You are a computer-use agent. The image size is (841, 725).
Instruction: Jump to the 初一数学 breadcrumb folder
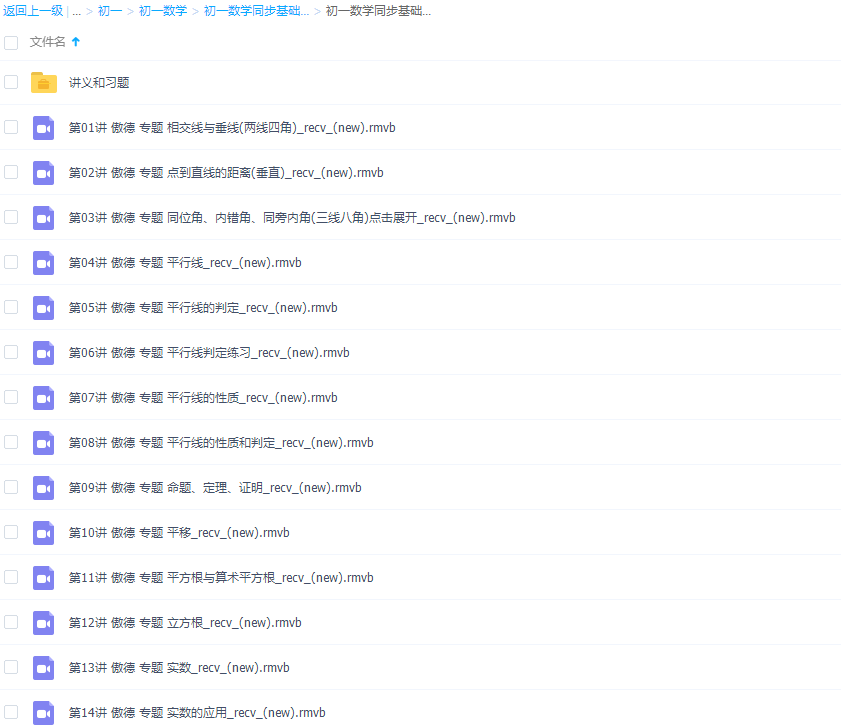[161, 11]
